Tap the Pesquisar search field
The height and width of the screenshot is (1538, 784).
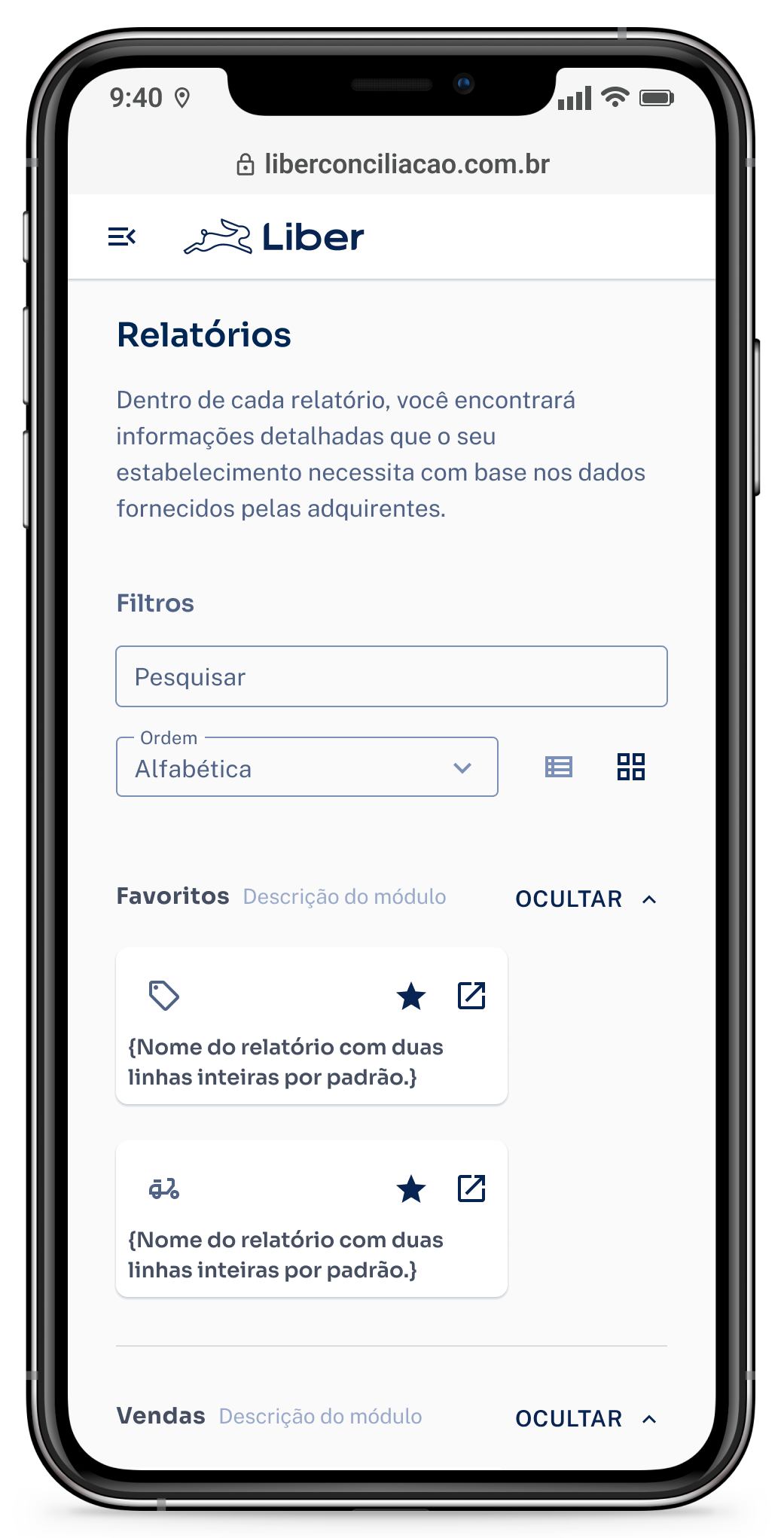click(391, 676)
